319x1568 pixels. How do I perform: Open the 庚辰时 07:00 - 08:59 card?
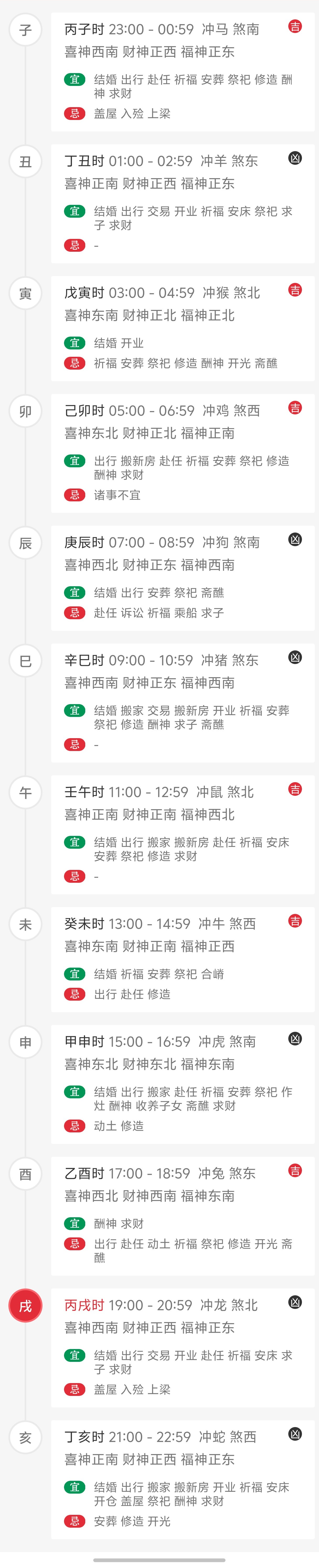pos(182,578)
